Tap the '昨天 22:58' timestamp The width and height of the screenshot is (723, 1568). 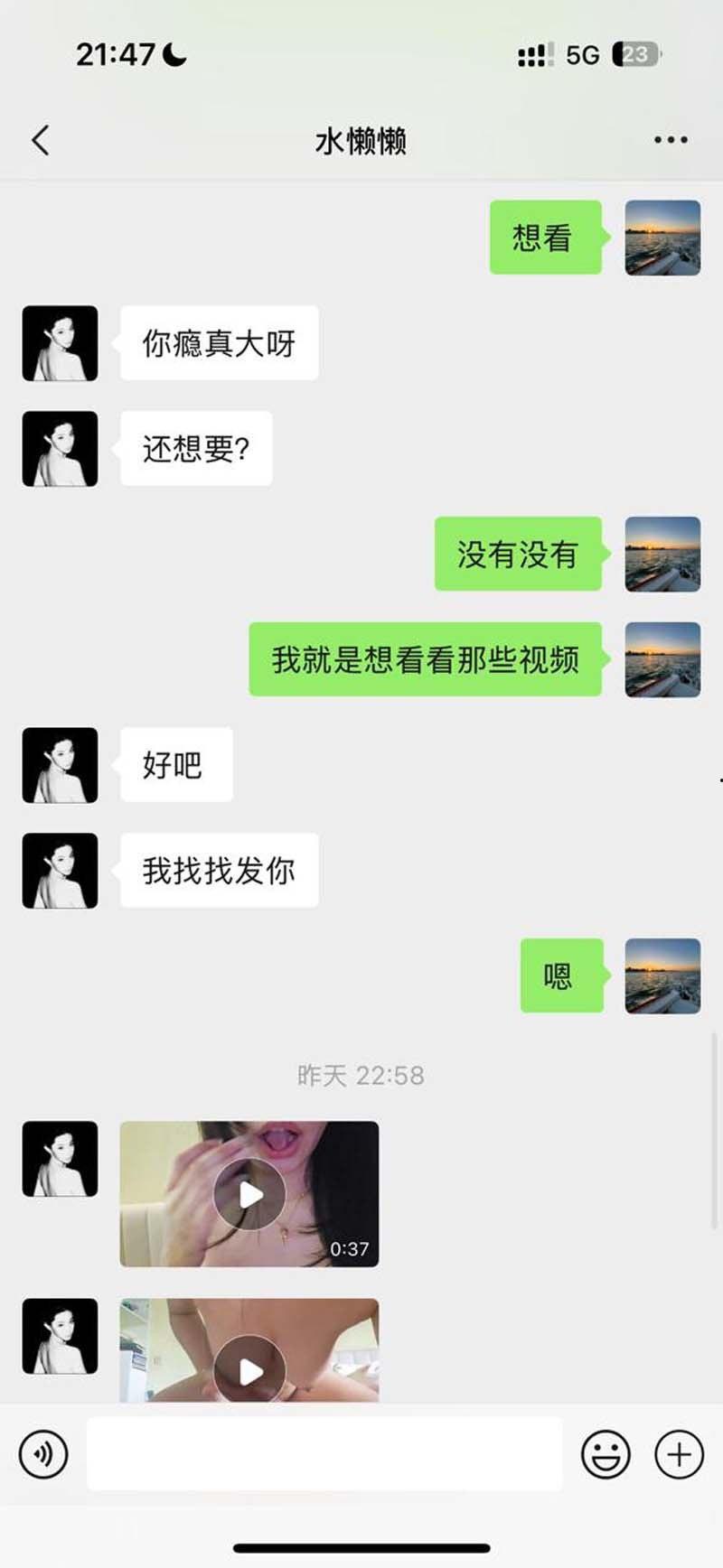[x=361, y=1076]
